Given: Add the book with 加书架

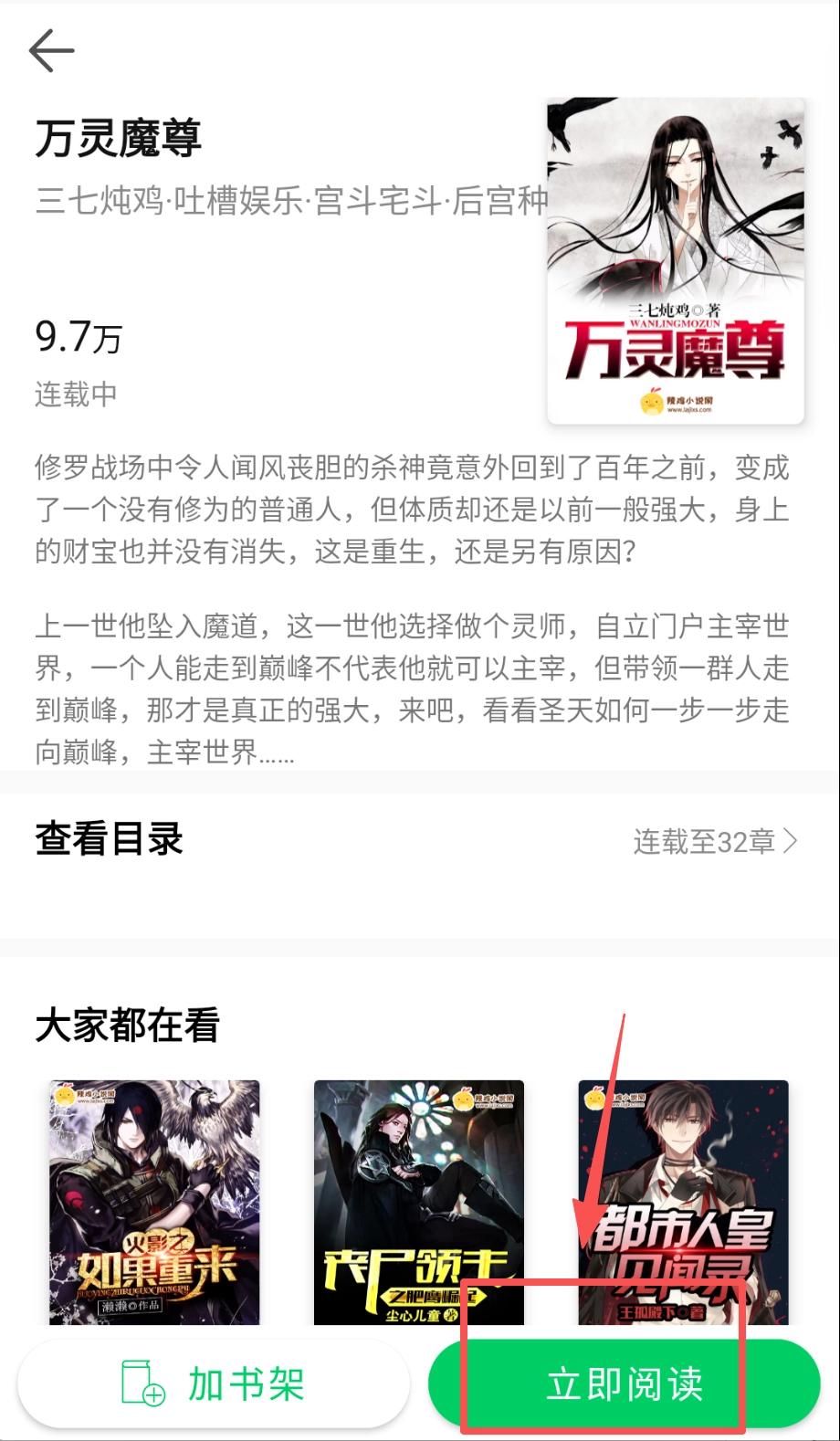Looking at the screenshot, I should pos(214,1384).
